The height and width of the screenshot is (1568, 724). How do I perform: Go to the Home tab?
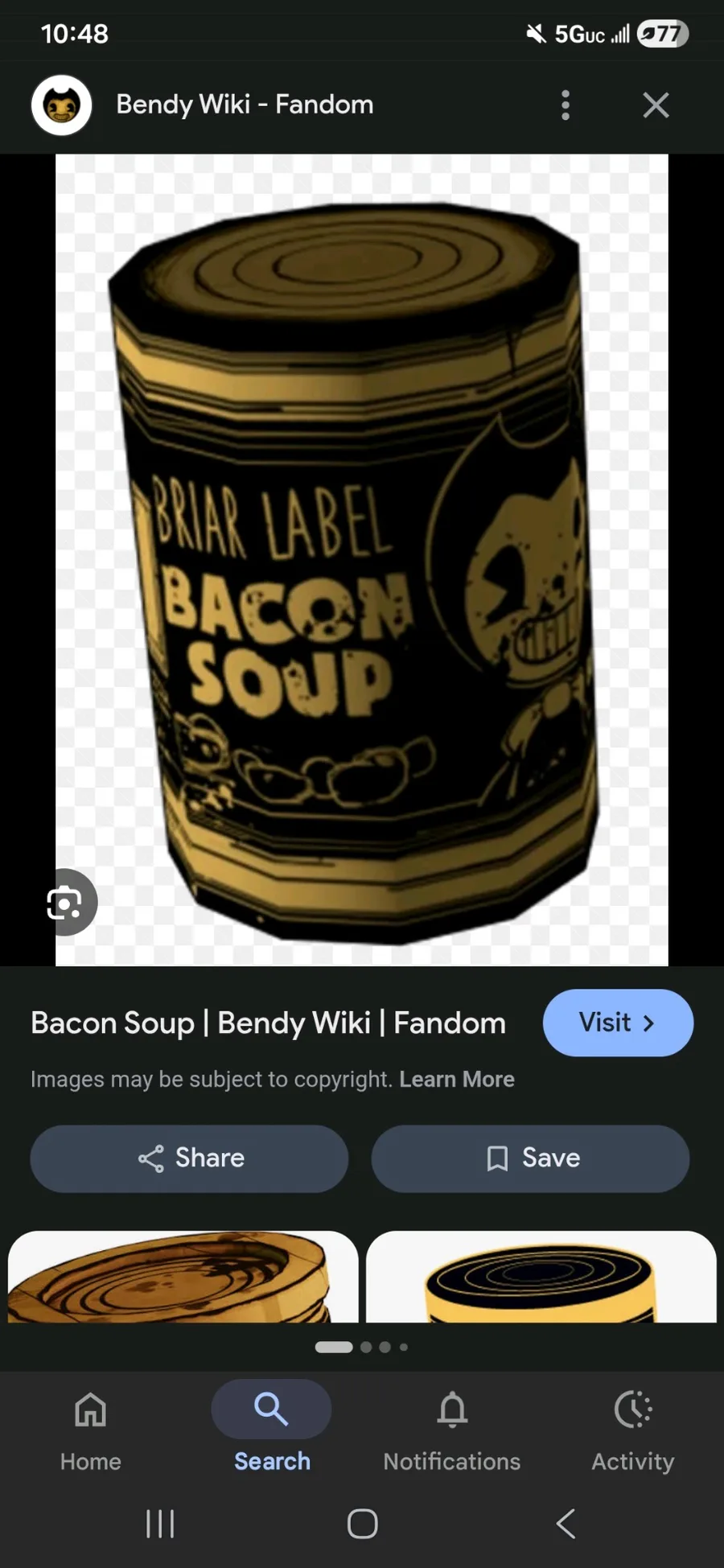[x=91, y=1431]
